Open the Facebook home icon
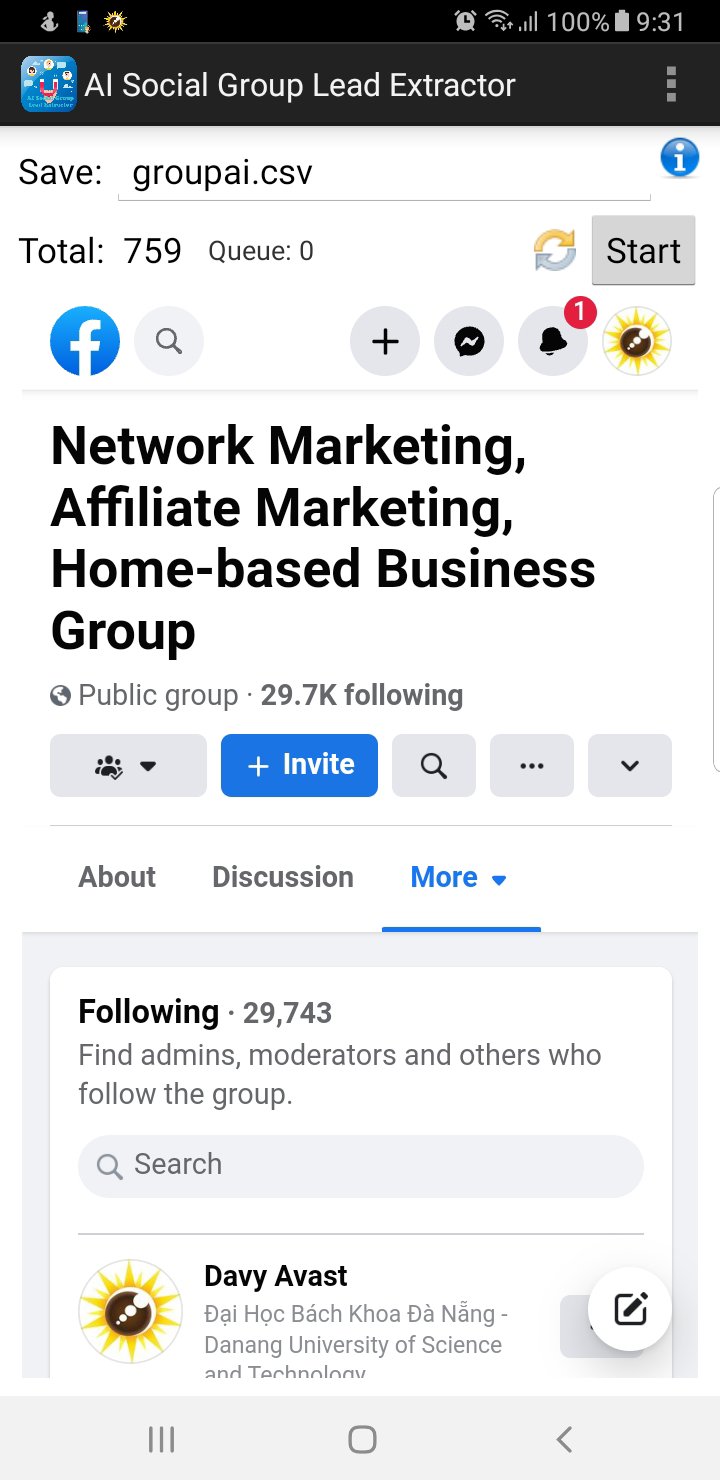This screenshot has height=1480, width=720. pyautogui.click(x=85, y=341)
